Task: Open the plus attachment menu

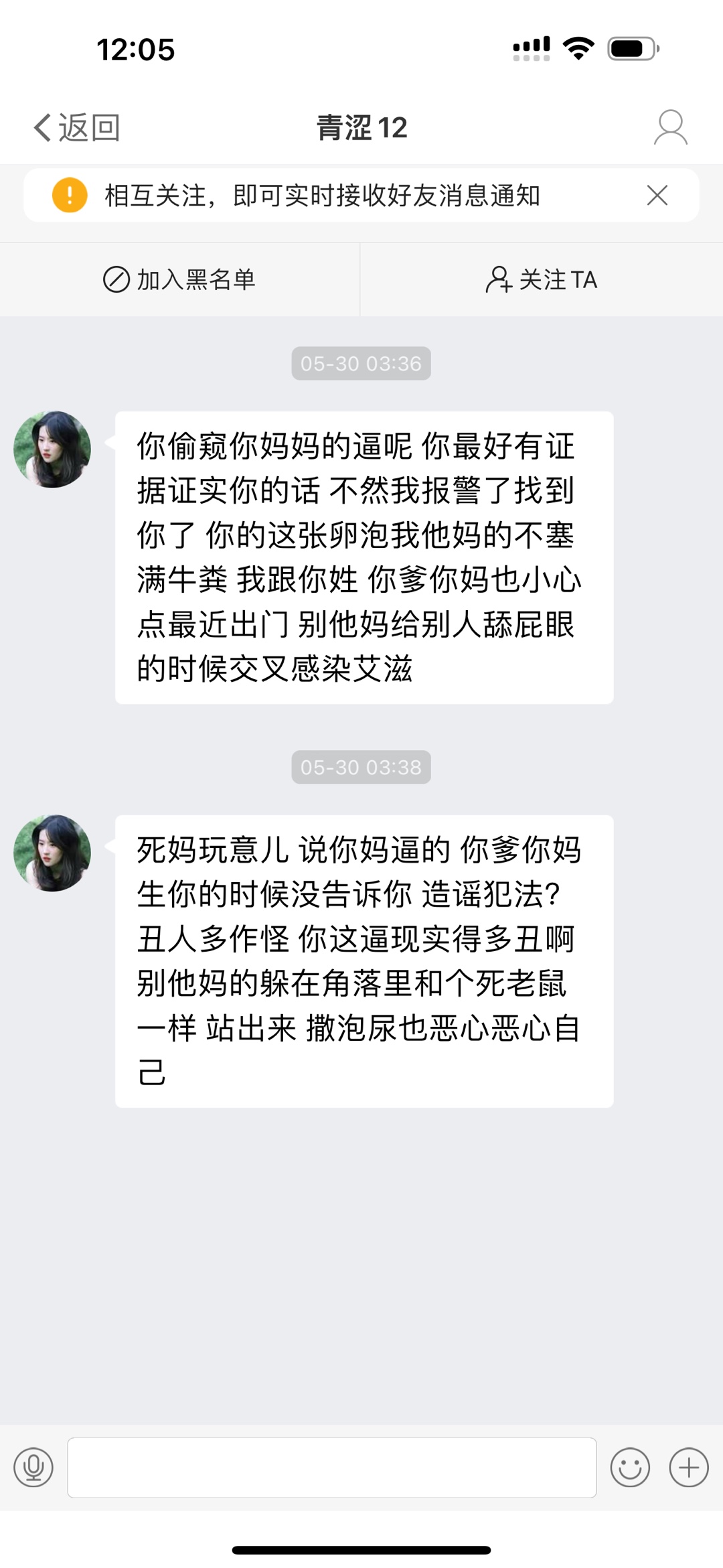Action: pos(689,1468)
